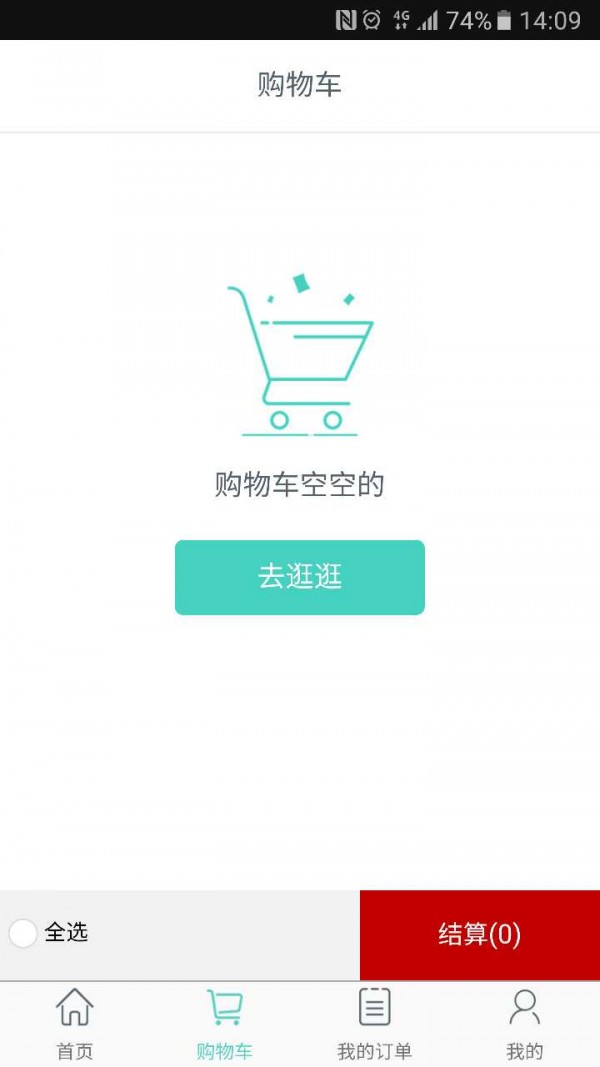
Task: Open the 我的订单 tab
Action: (374, 1024)
